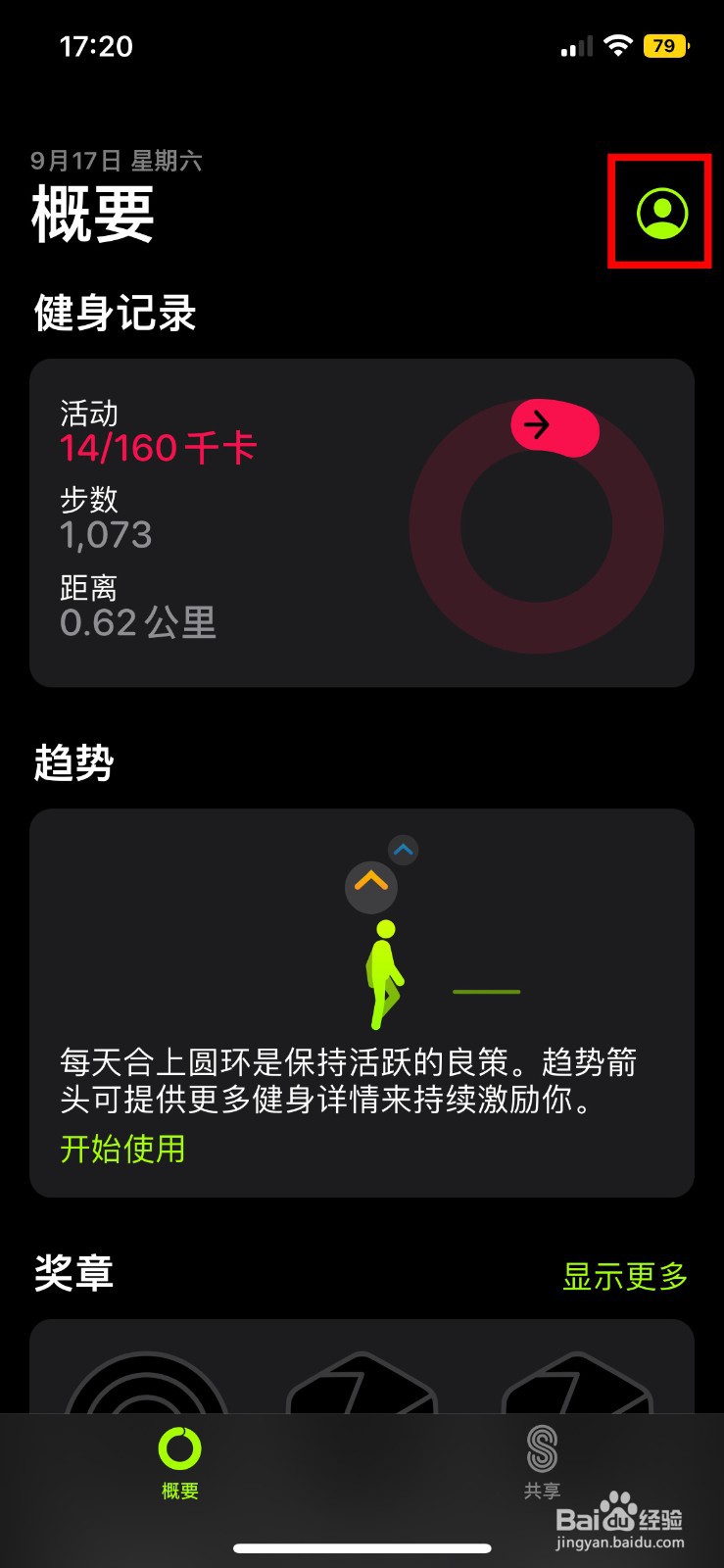This screenshot has height=1568, width=724.
Task: Tap the battery indicator showing 79
Action: (x=667, y=45)
